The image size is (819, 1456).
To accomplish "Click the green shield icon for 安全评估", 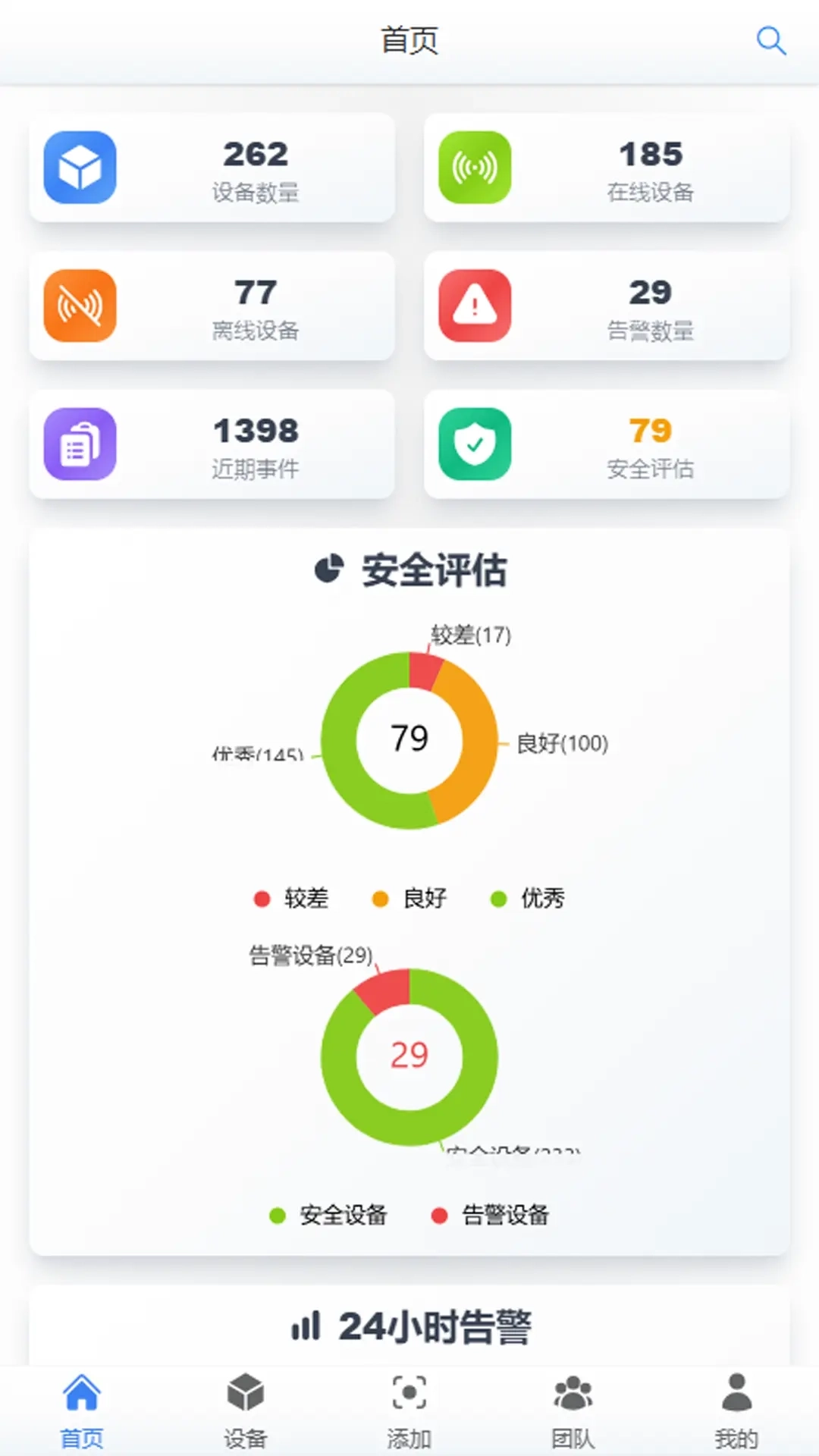I will tap(474, 445).
